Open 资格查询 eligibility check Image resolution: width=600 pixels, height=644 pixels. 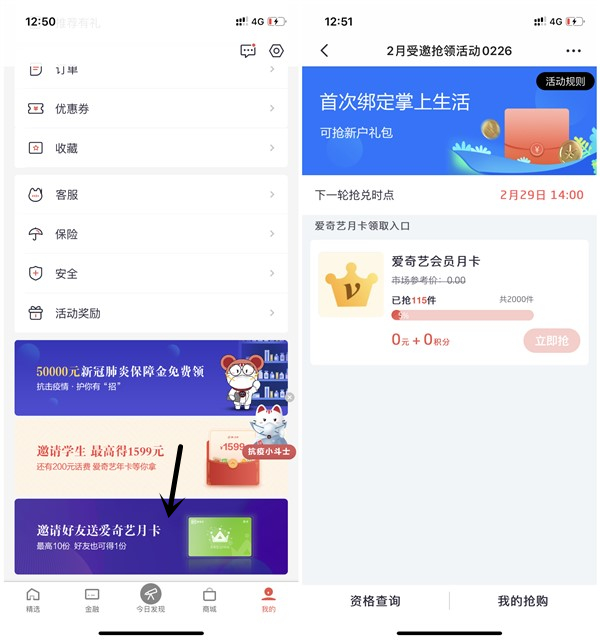375,601
